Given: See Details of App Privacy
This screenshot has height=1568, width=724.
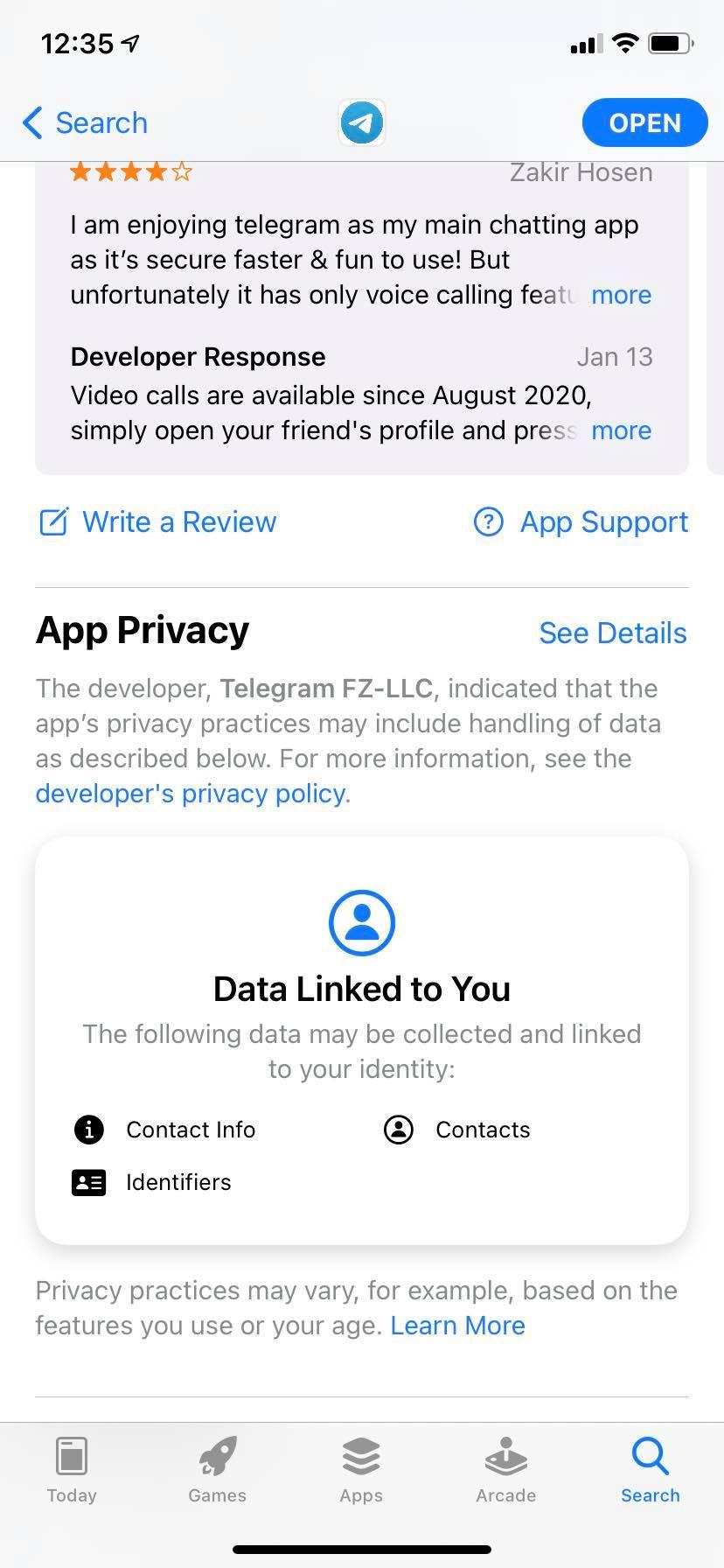Looking at the screenshot, I should click(613, 633).
